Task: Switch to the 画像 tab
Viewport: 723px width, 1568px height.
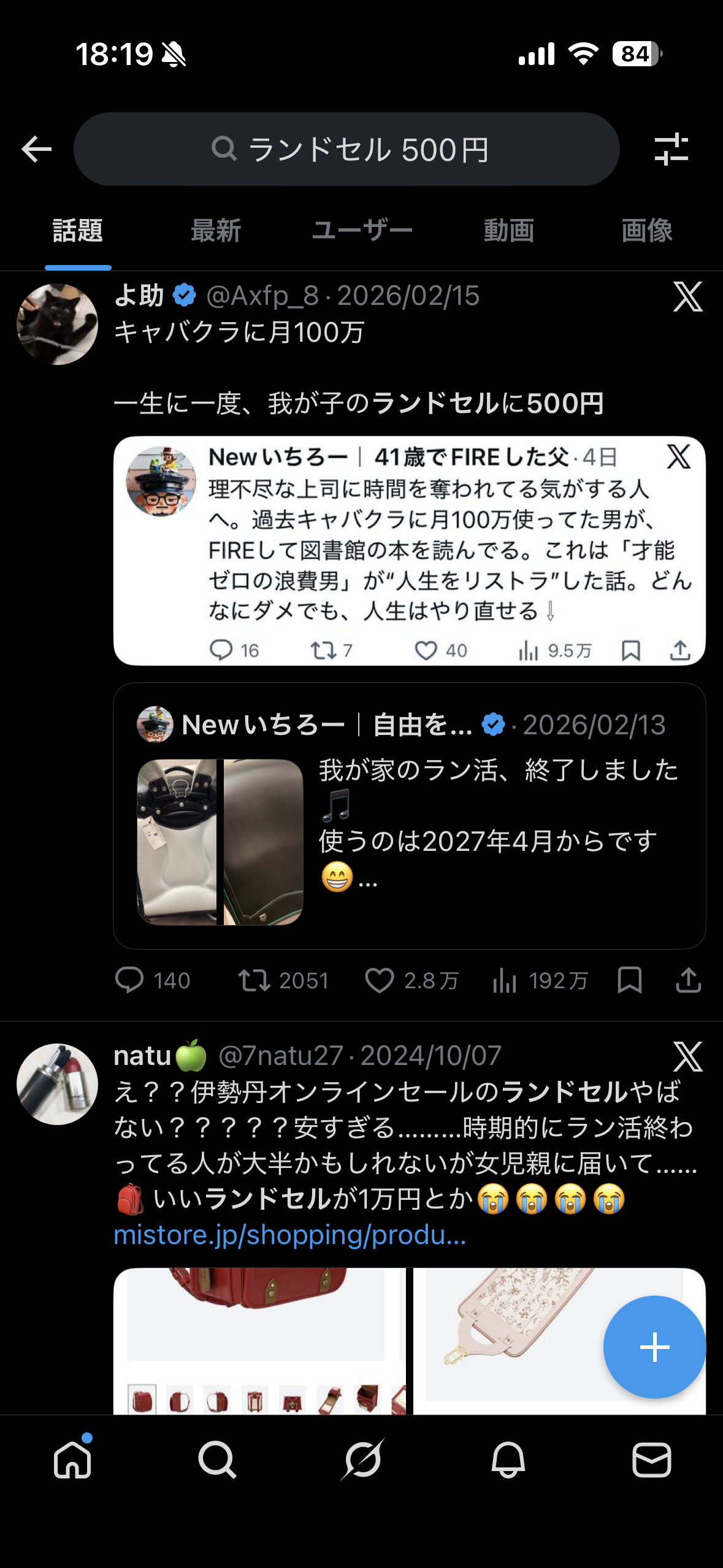Action: tap(646, 231)
